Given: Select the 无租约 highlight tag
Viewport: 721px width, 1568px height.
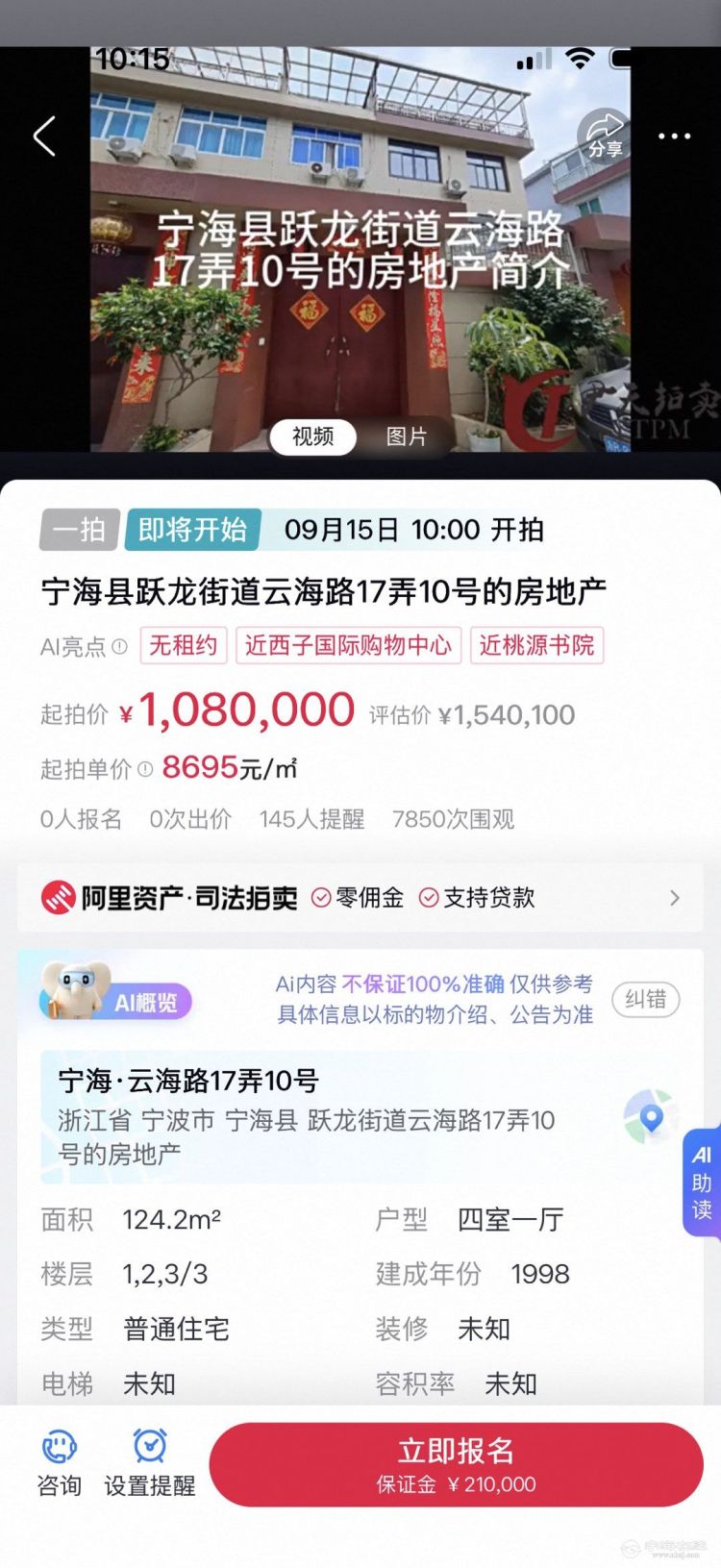Looking at the screenshot, I should (183, 645).
